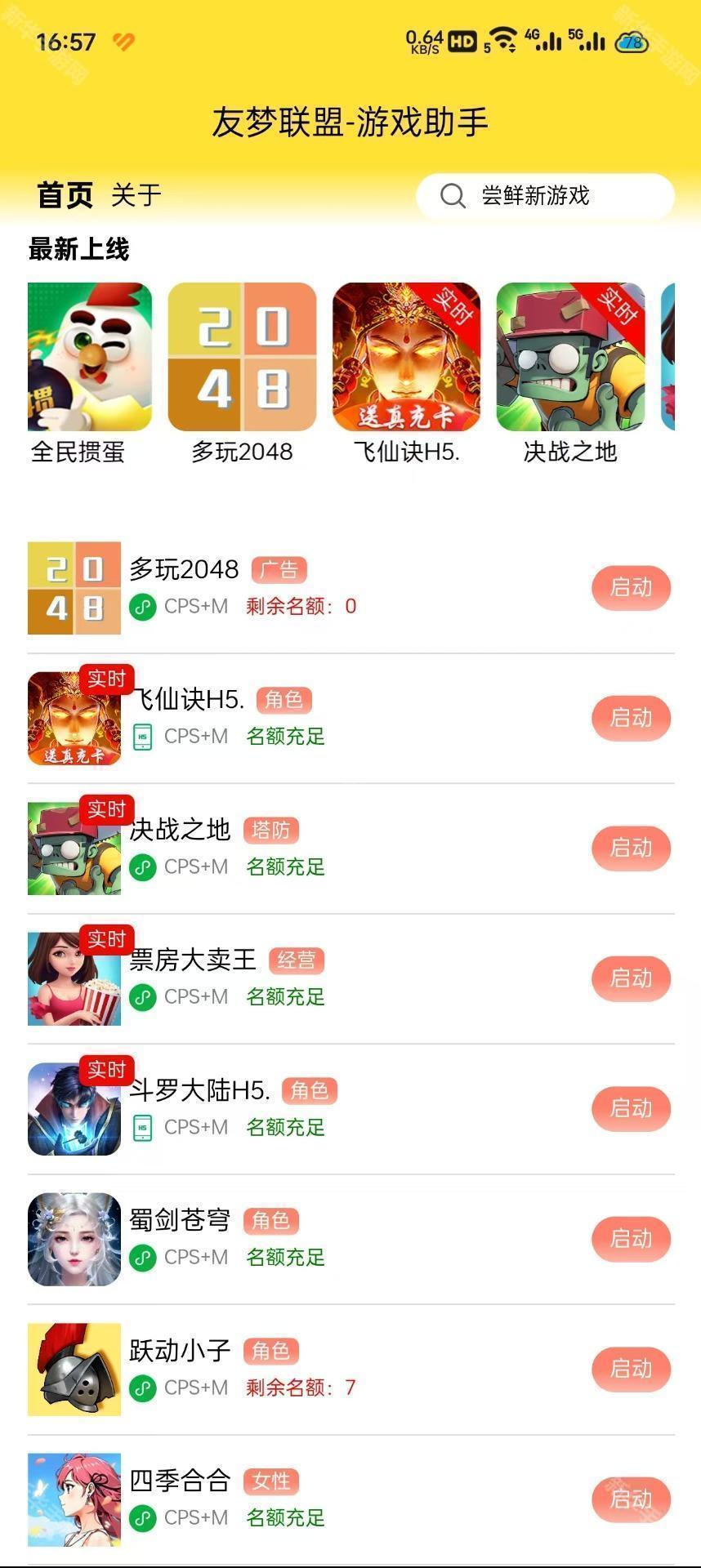Click the green H5 phone icon for 飞仙诀H5

point(141,736)
